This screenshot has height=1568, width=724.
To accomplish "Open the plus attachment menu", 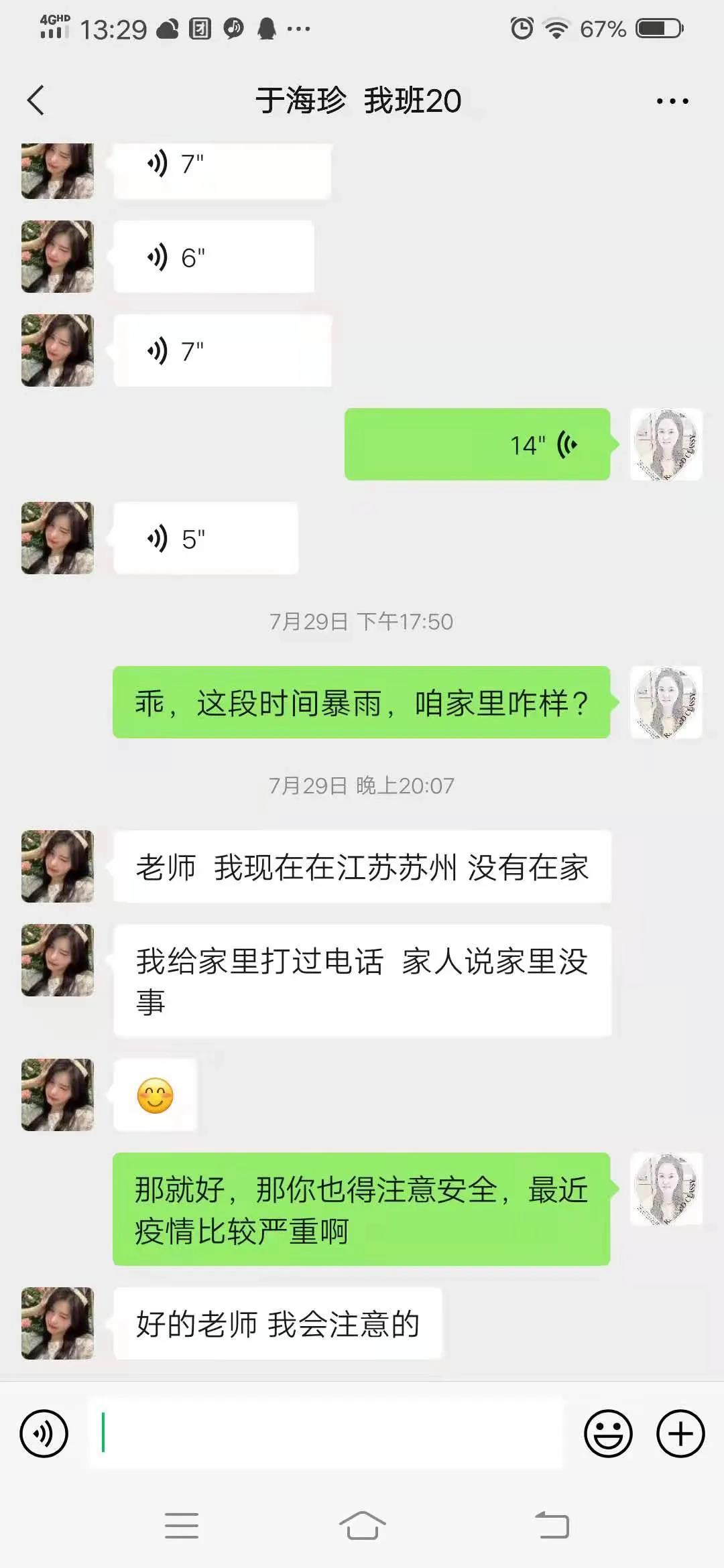I will coord(680,1433).
